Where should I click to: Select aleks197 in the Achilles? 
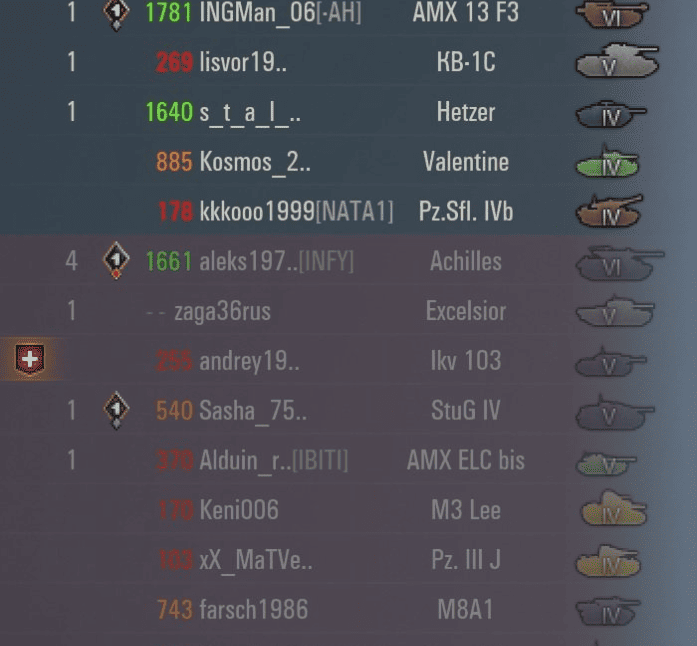pos(276,262)
